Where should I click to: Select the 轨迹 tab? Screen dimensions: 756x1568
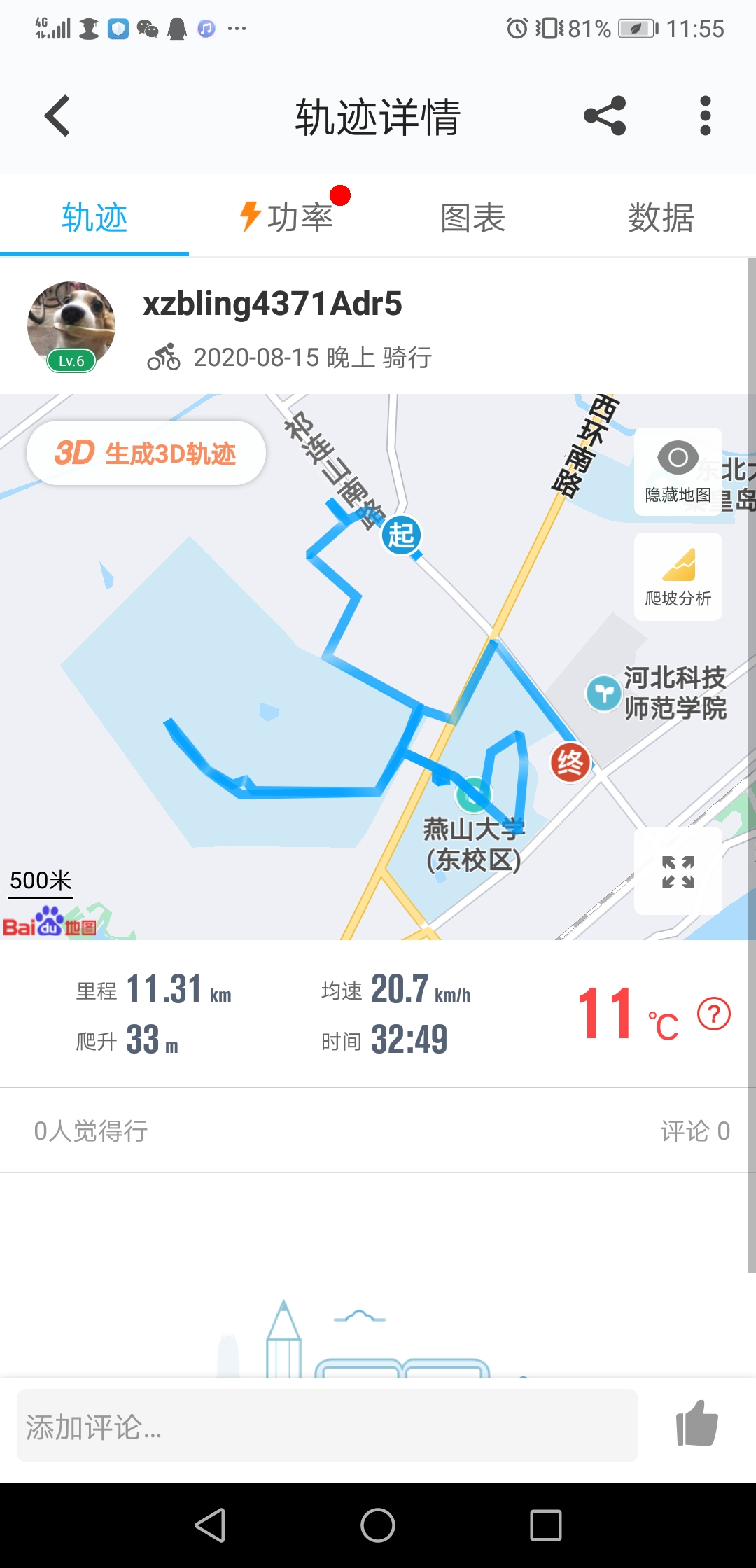coord(94,217)
